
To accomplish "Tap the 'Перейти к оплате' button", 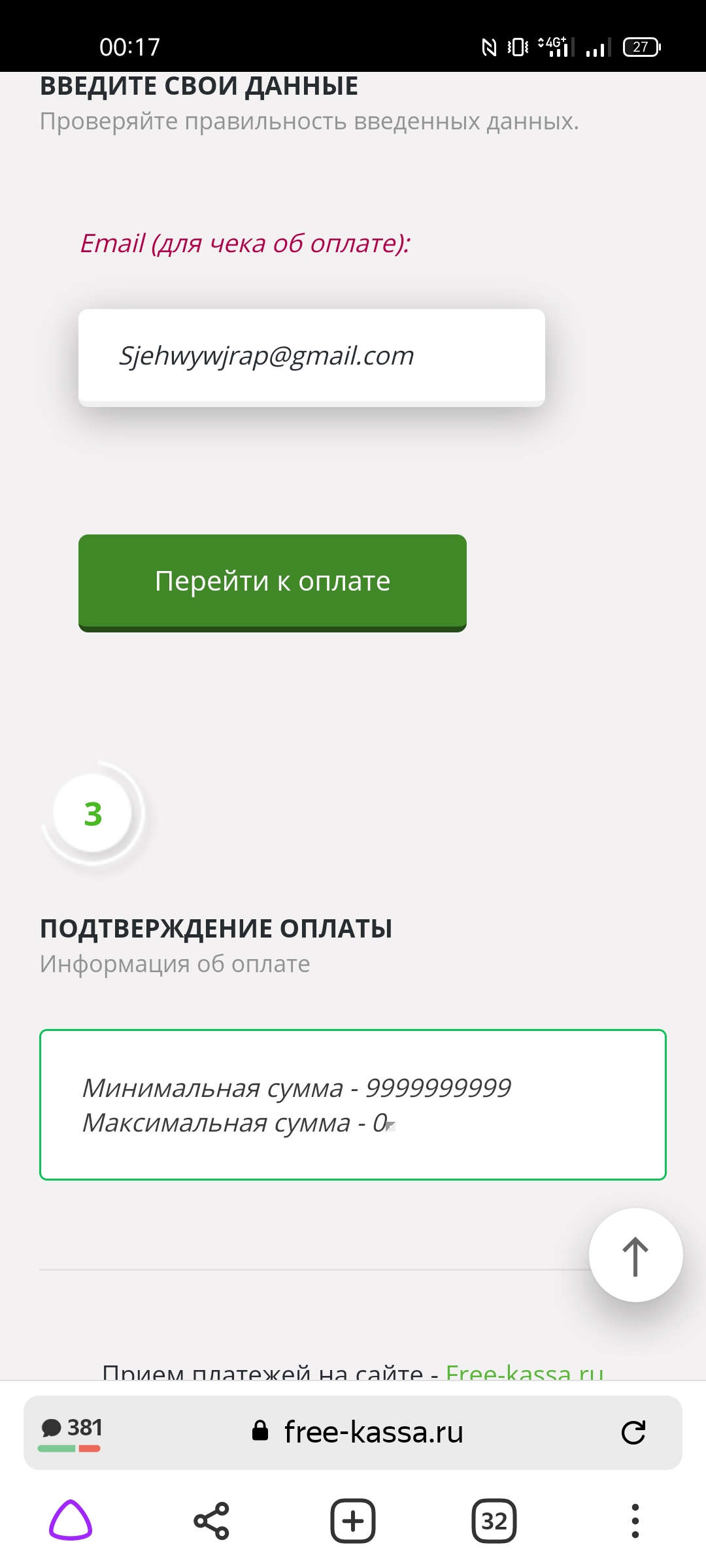I will [272, 581].
